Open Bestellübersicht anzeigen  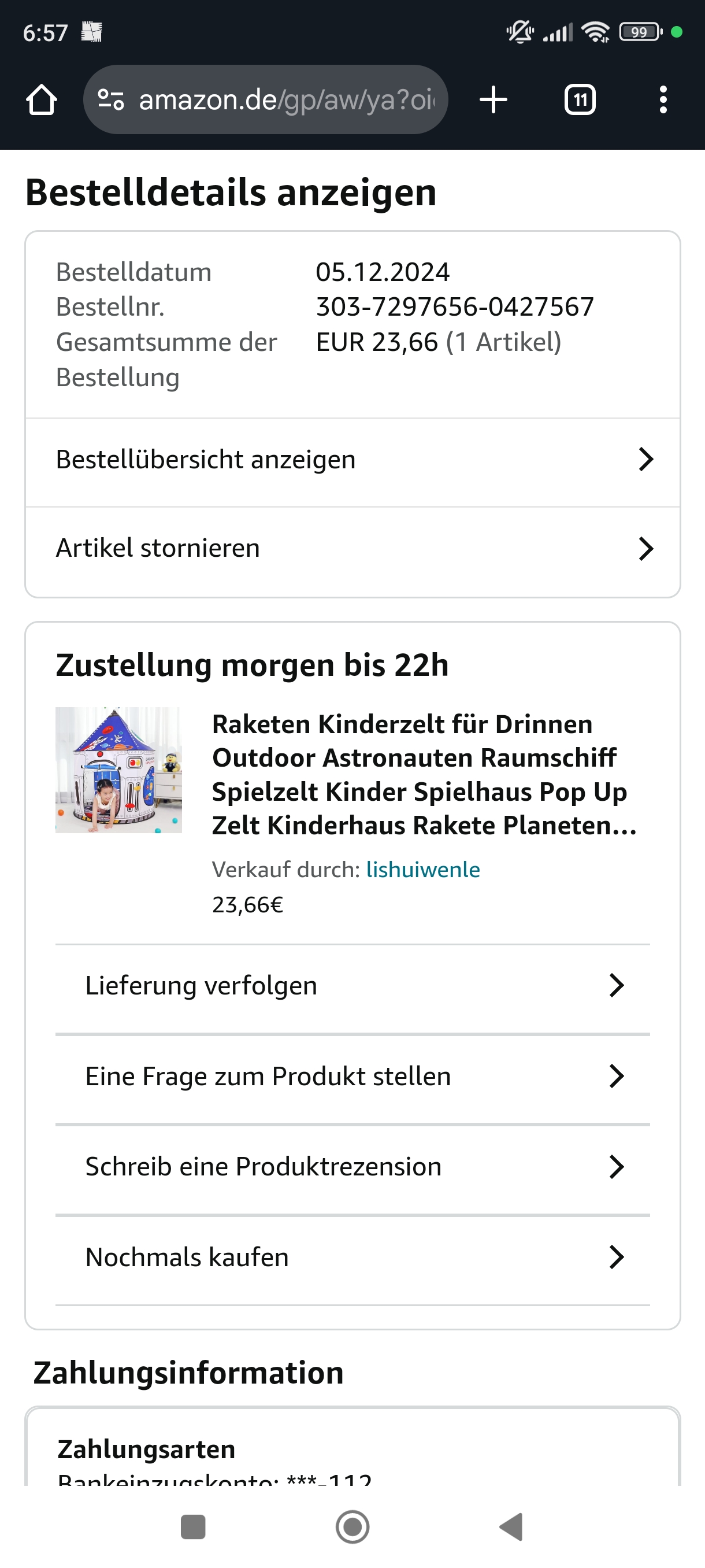click(352, 460)
